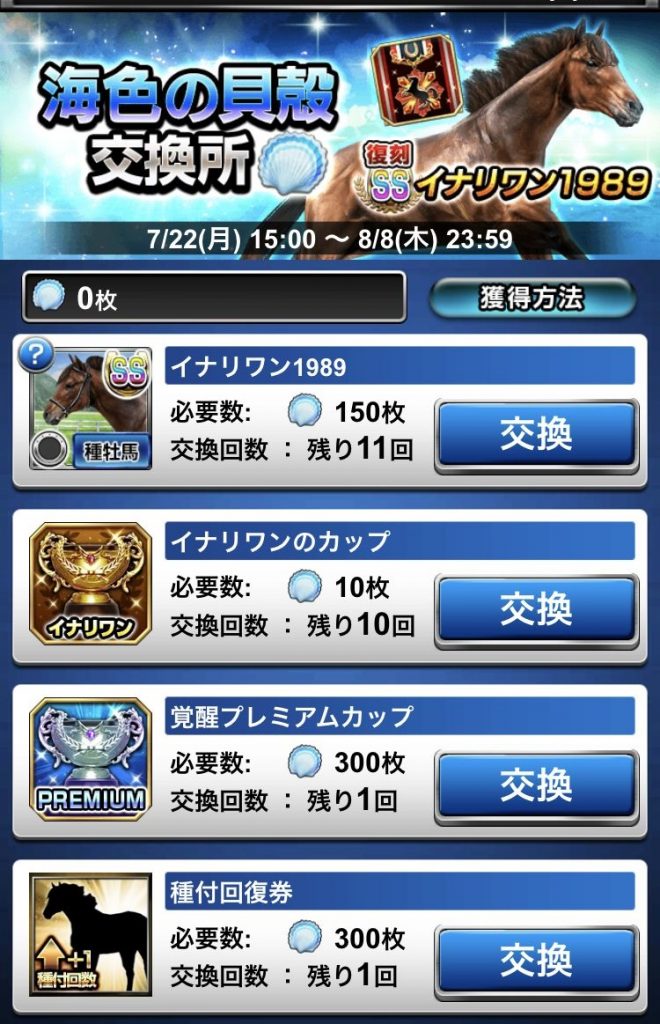The image size is (660, 1024).
Task: Exchange shells for イナリワン1989
Action: coord(537,434)
